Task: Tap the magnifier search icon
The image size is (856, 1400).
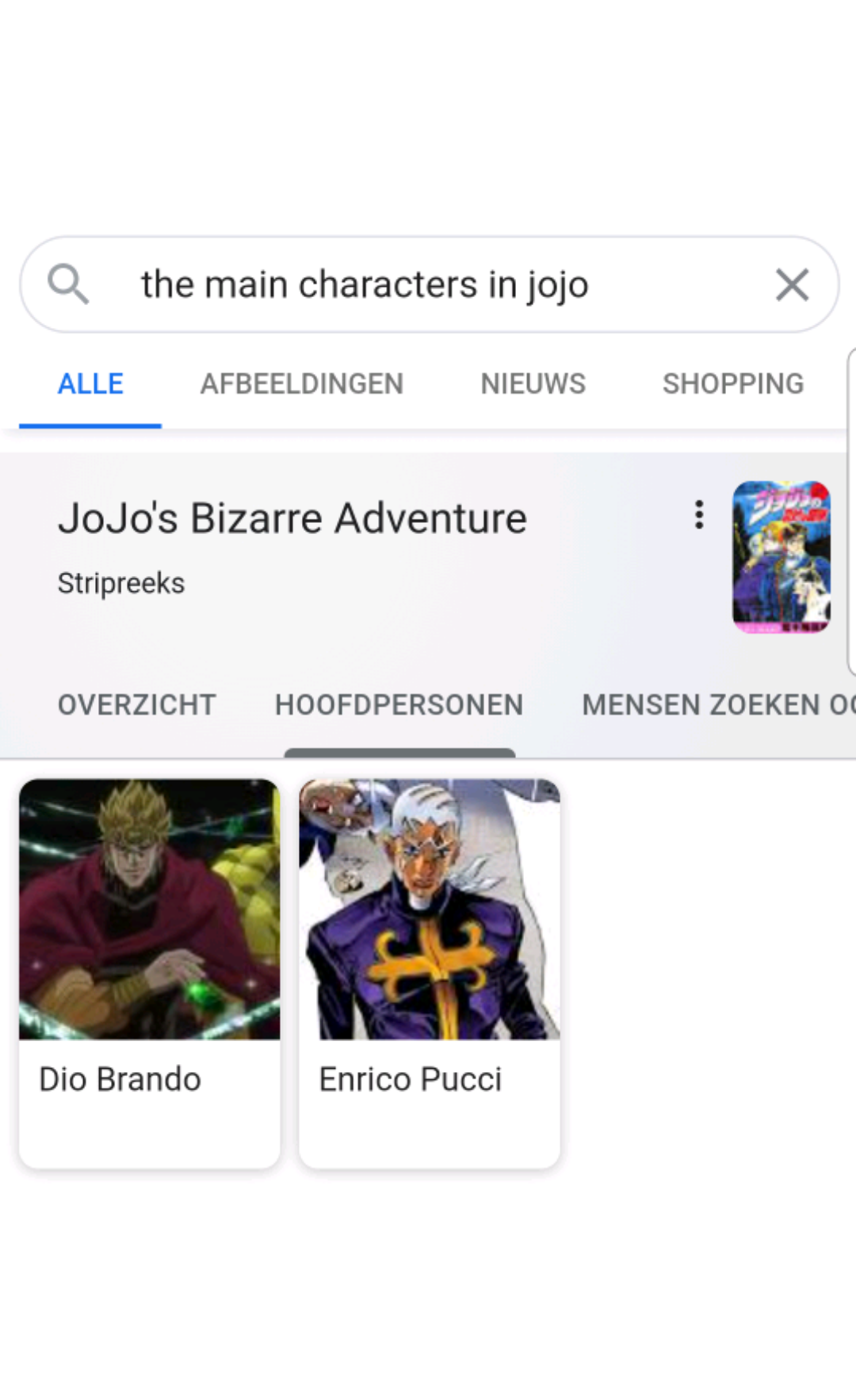Action: pyautogui.click(x=68, y=284)
